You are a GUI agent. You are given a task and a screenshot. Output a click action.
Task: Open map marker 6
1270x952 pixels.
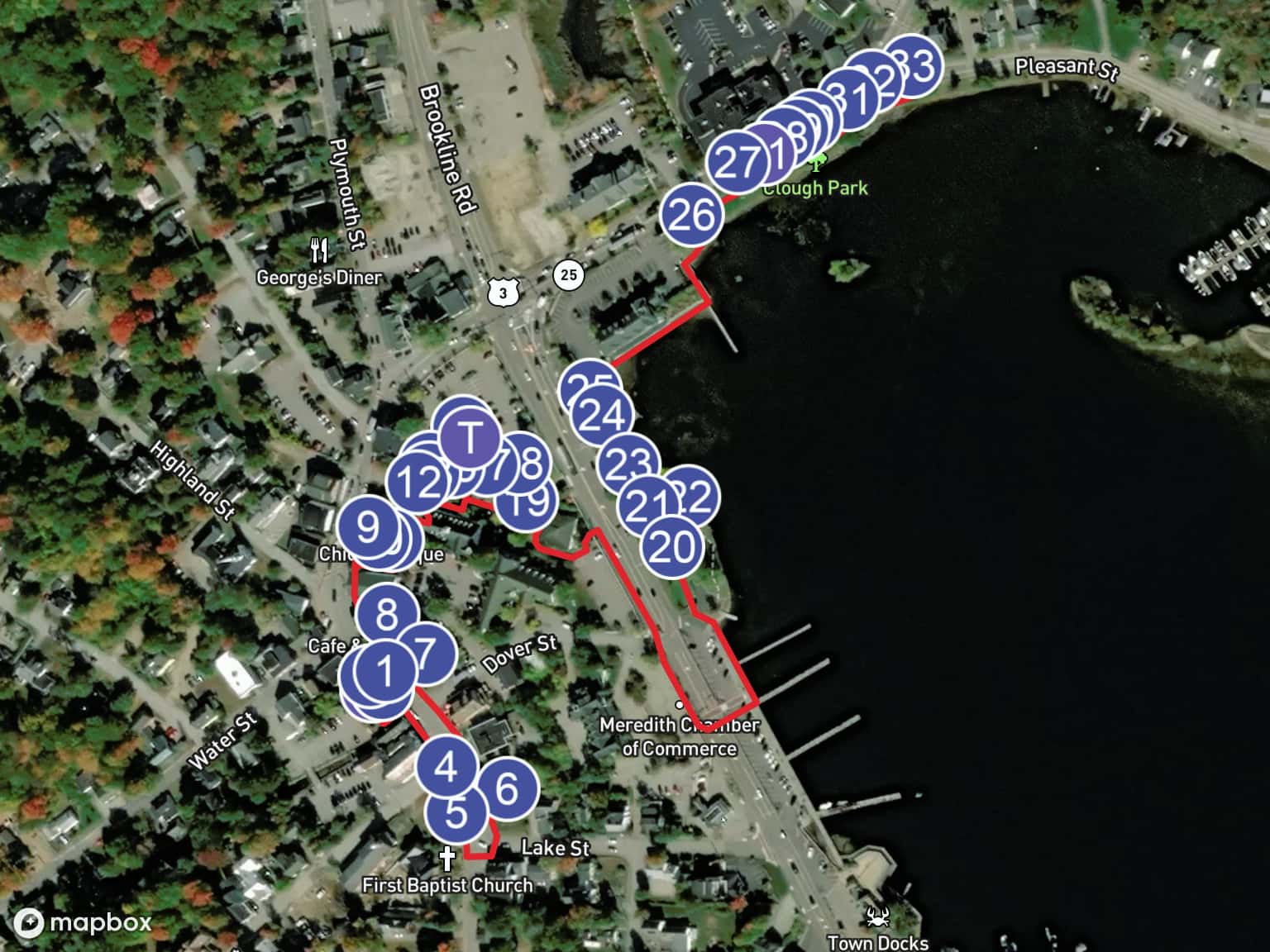(507, 788)
